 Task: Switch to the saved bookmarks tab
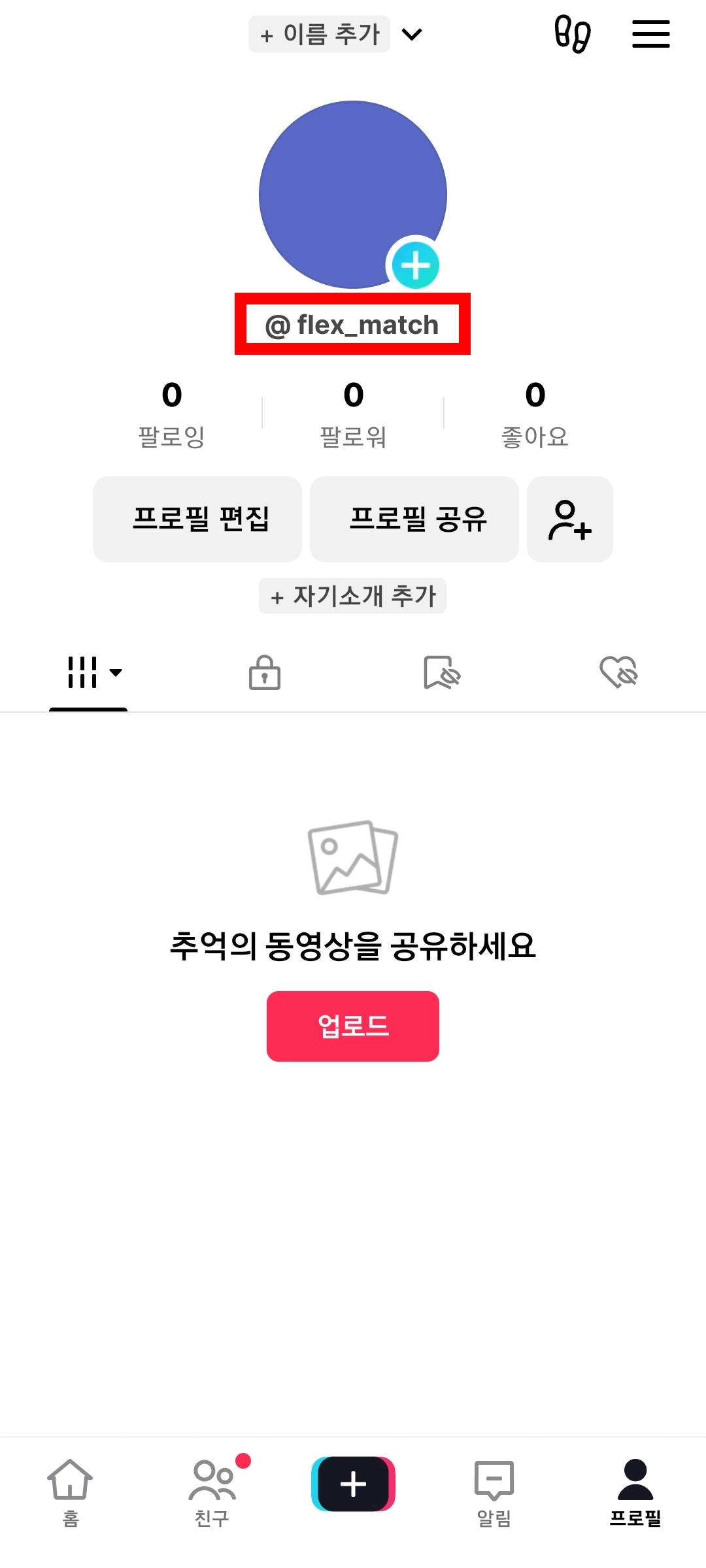click(x=441, y=673)
